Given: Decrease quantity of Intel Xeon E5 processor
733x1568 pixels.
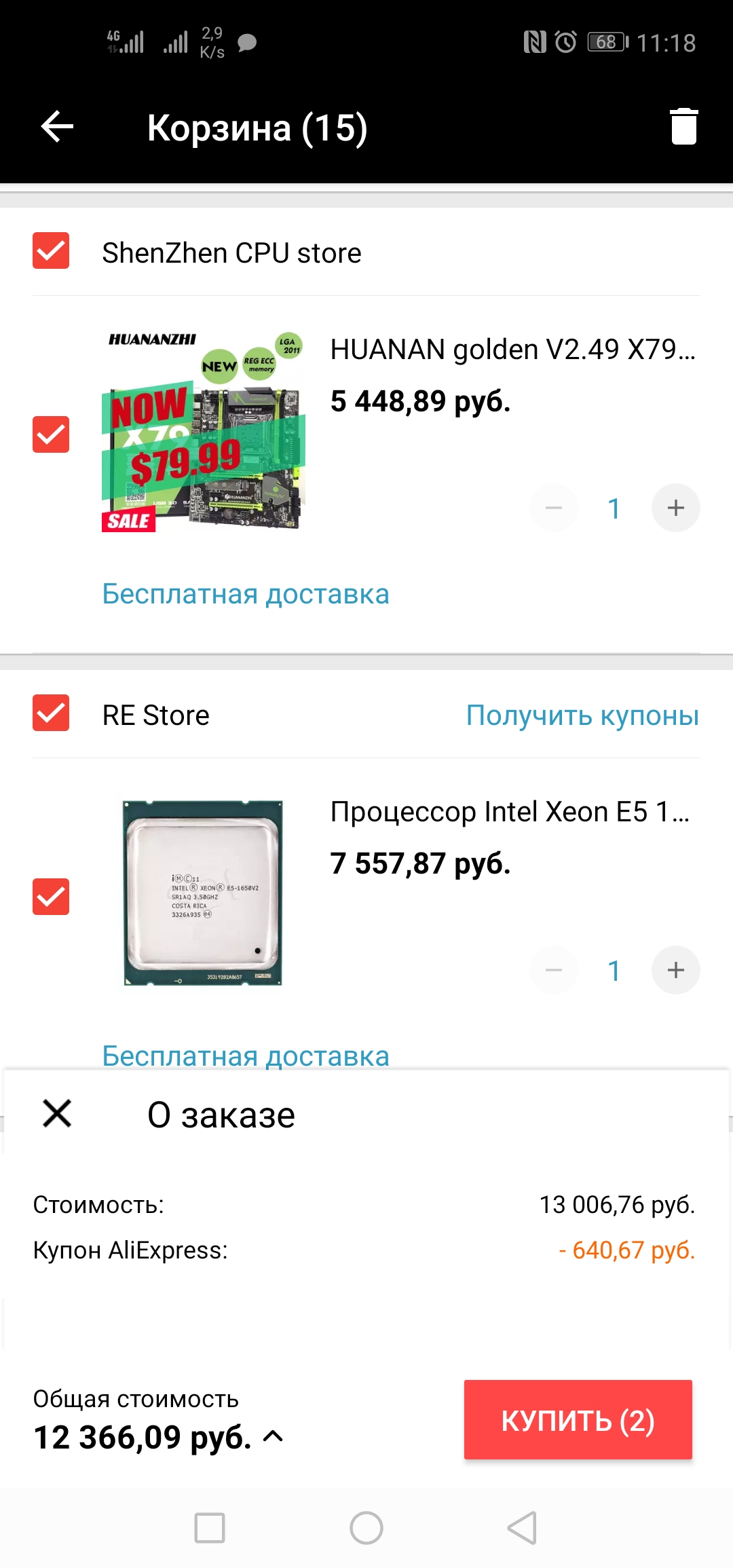Looking at the screenshot, I should (554, 970).
